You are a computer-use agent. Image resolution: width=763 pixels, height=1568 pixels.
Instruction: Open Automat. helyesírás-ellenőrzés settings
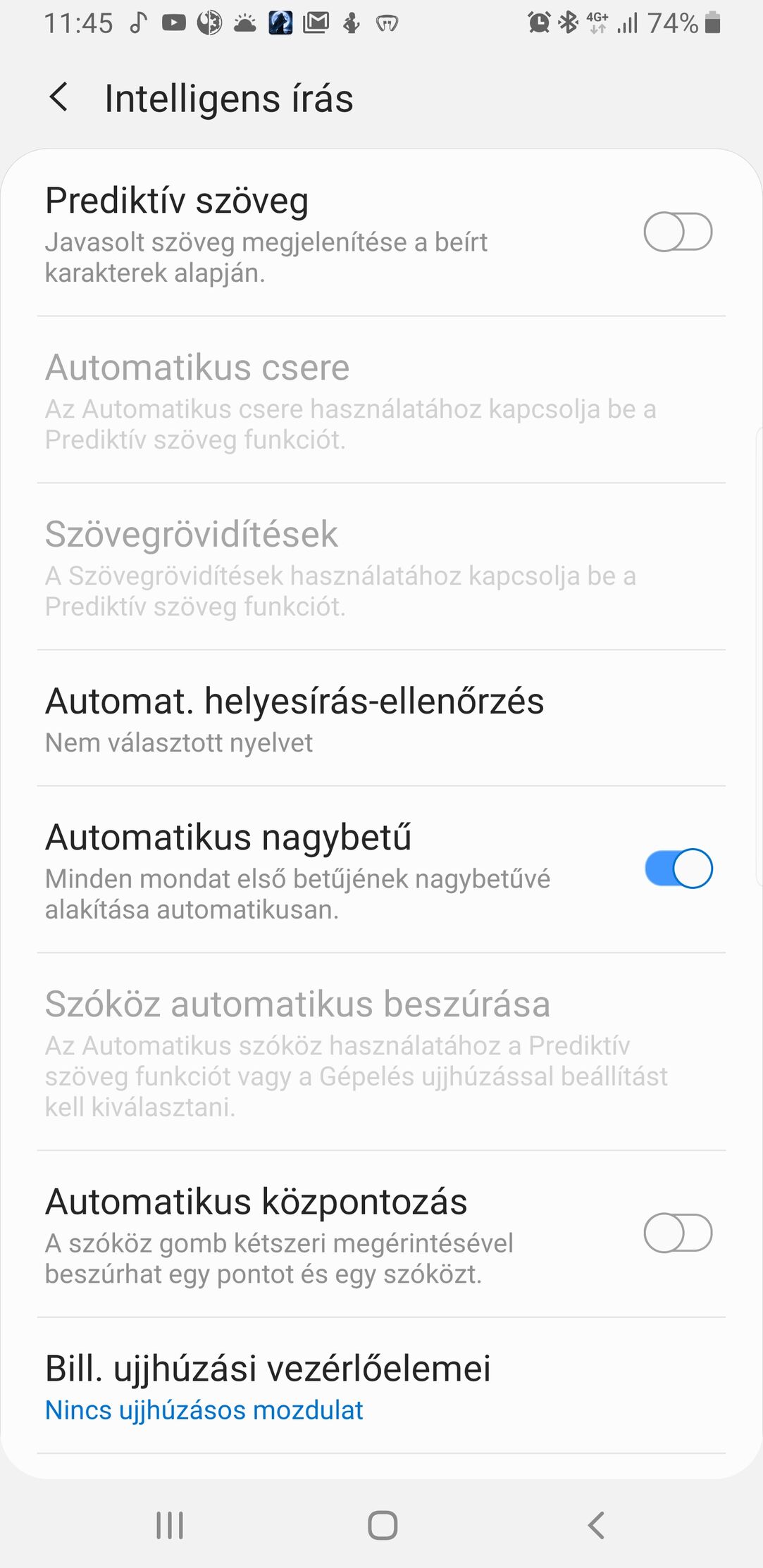coord(381,718)
